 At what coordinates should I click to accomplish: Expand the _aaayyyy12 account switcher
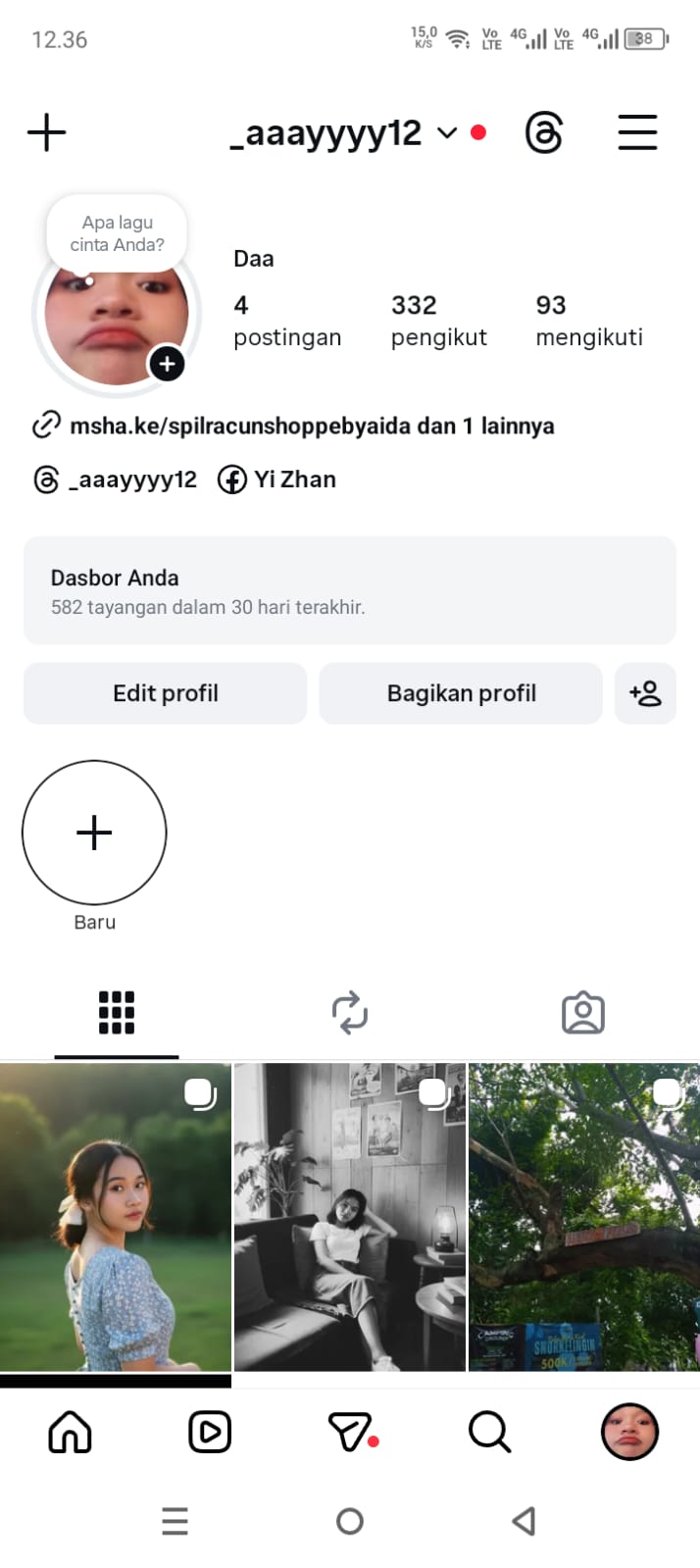pos(446,132)
